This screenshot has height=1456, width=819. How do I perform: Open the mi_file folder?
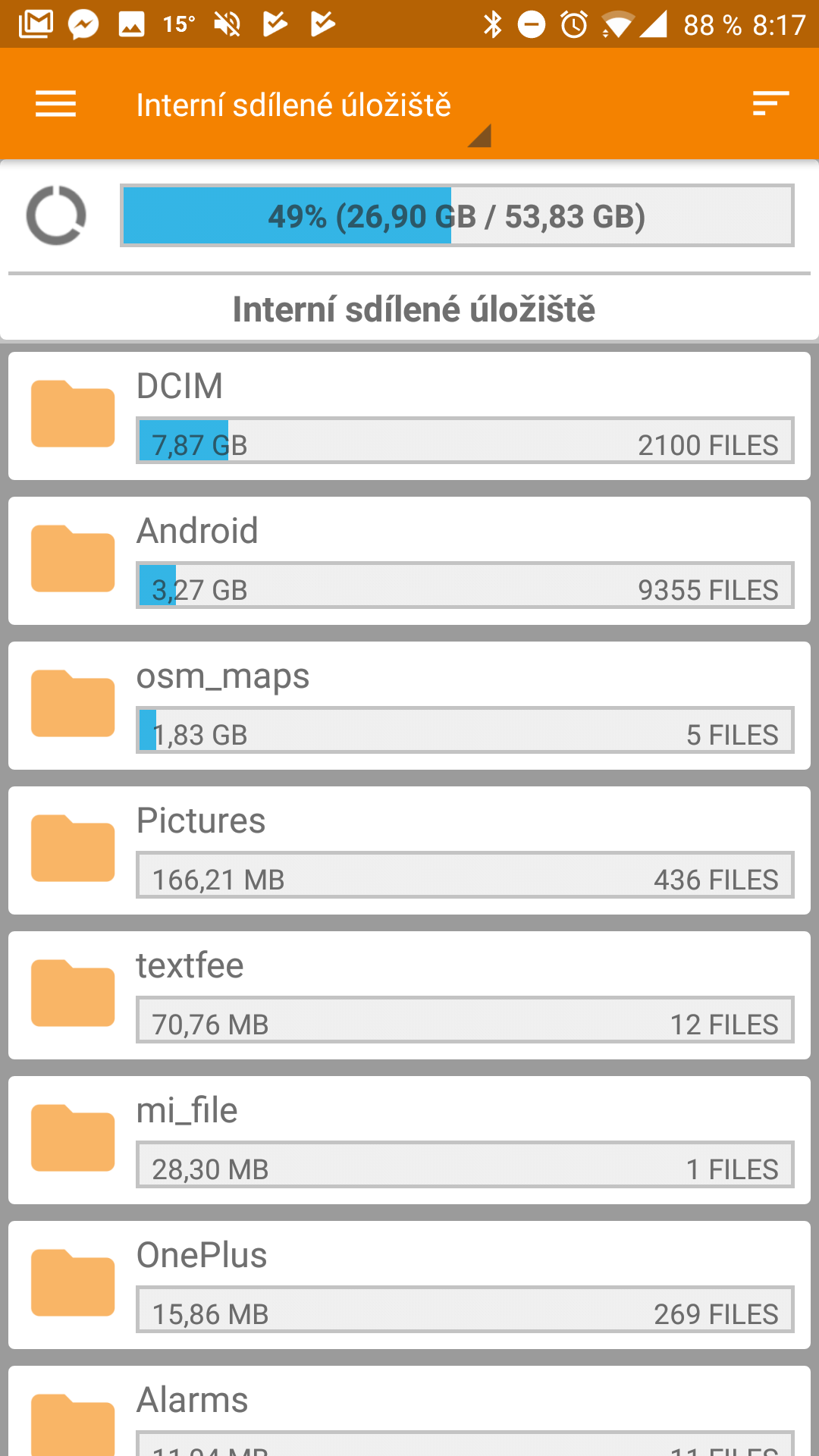point(409,1140)
